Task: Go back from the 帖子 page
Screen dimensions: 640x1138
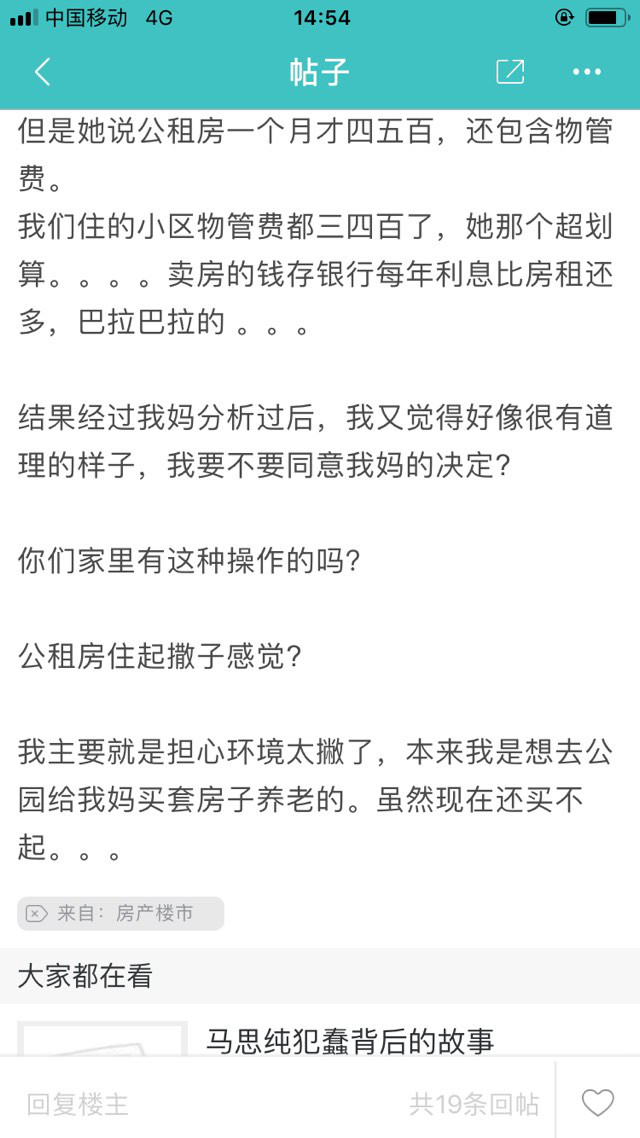Action: click(42, 72)
